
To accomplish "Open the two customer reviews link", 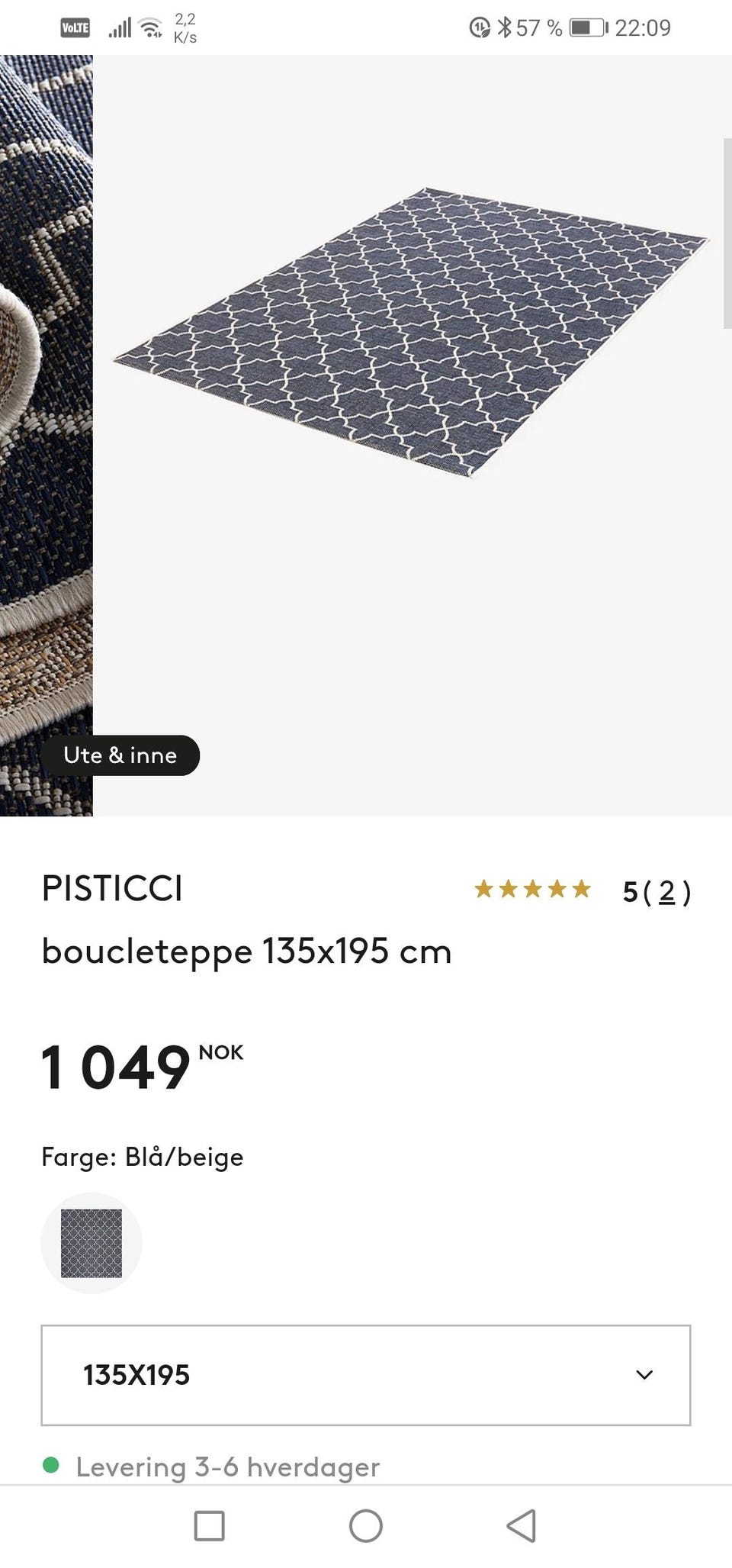I will point(666,891).
